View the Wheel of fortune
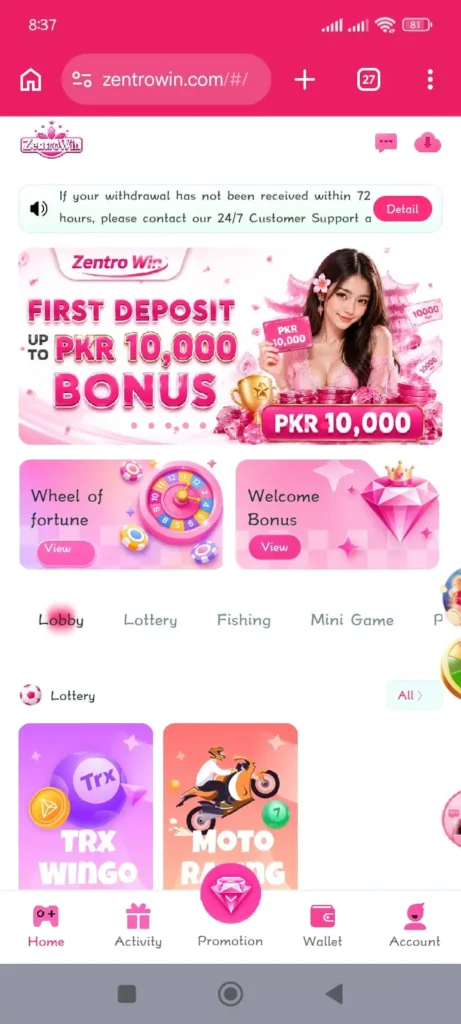The height and width of the screenshot is (1024, 461). [65, 549]
